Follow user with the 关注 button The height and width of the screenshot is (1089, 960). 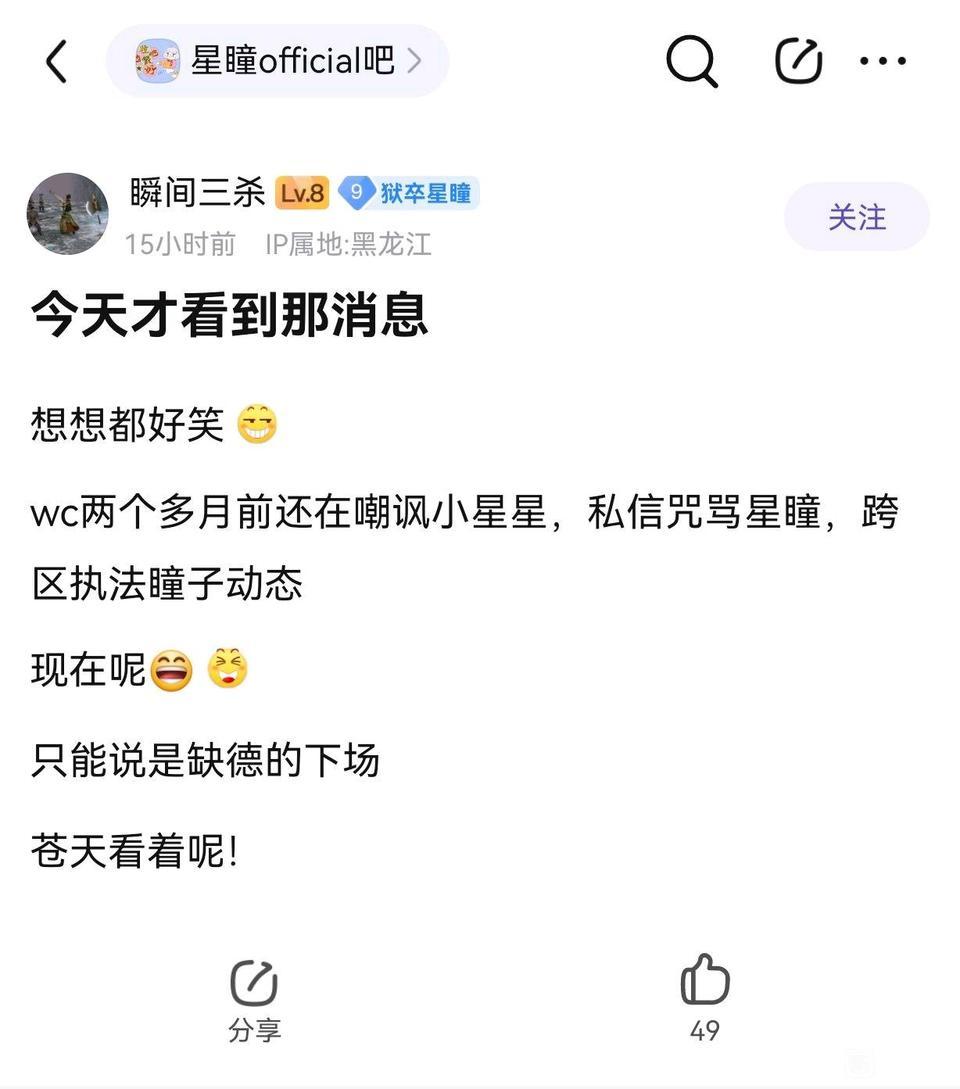point(856,217)
